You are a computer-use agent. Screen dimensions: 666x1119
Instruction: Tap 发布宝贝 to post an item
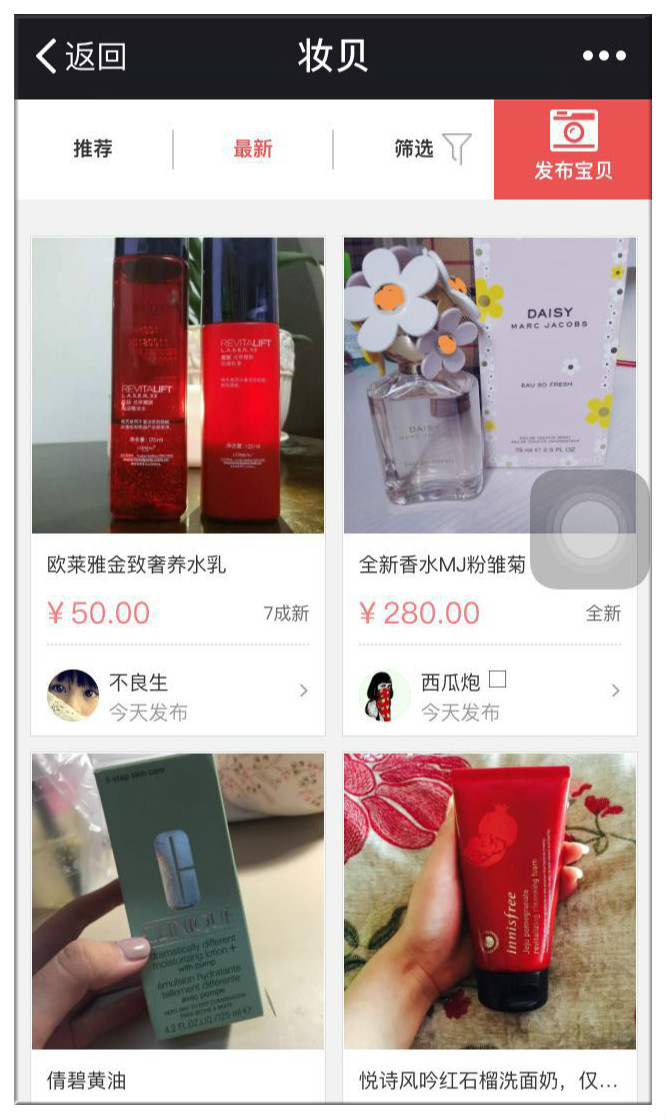tap(572, 149)
